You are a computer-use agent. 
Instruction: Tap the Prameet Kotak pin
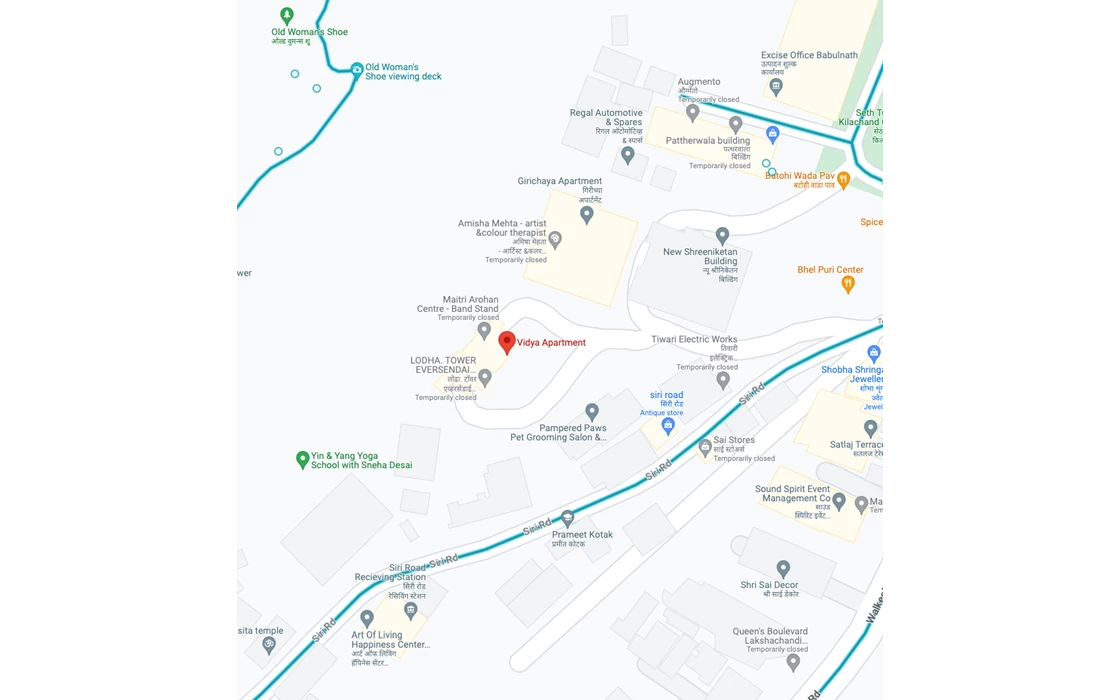pyautogui.click(x=568, y=518)
